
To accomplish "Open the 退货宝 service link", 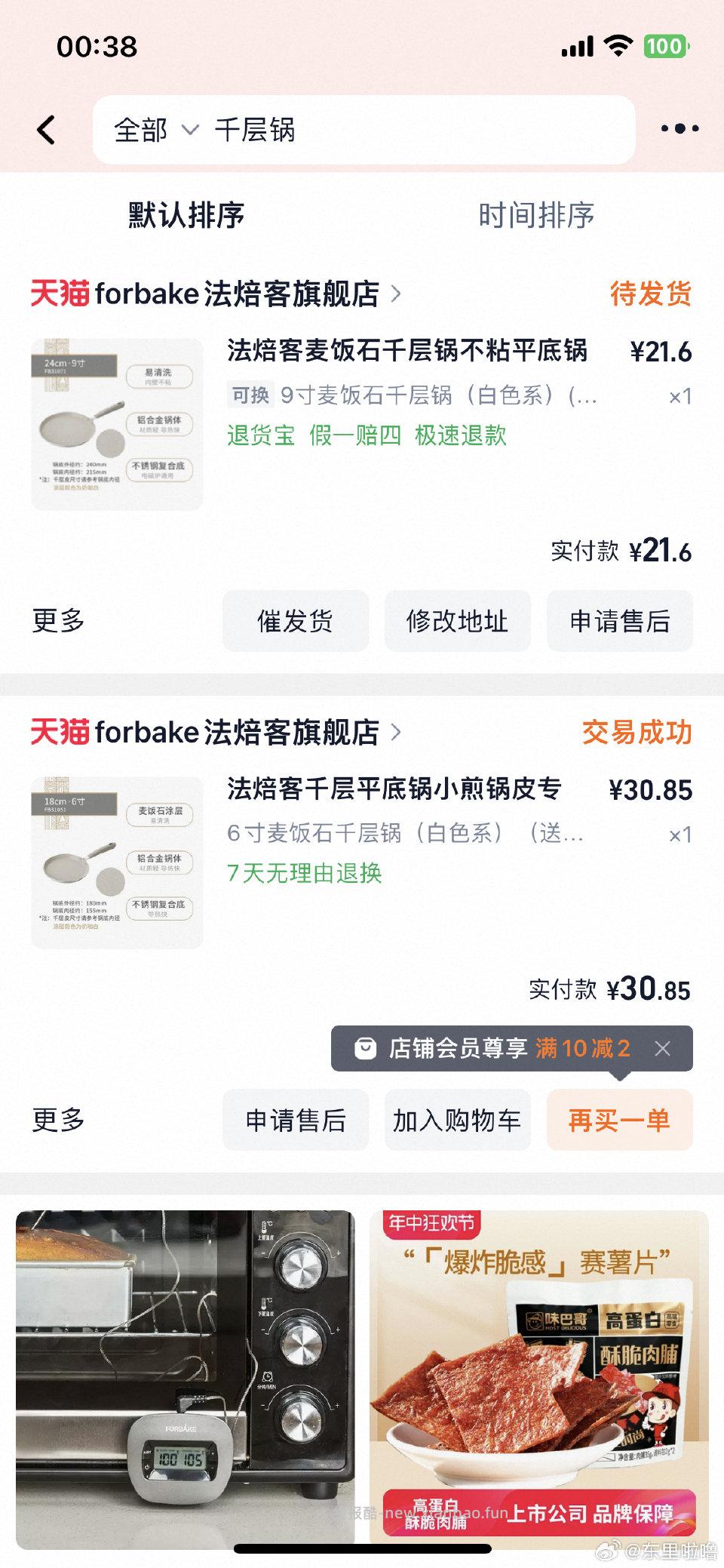I will pyautogui.click(x=259, y=437).
